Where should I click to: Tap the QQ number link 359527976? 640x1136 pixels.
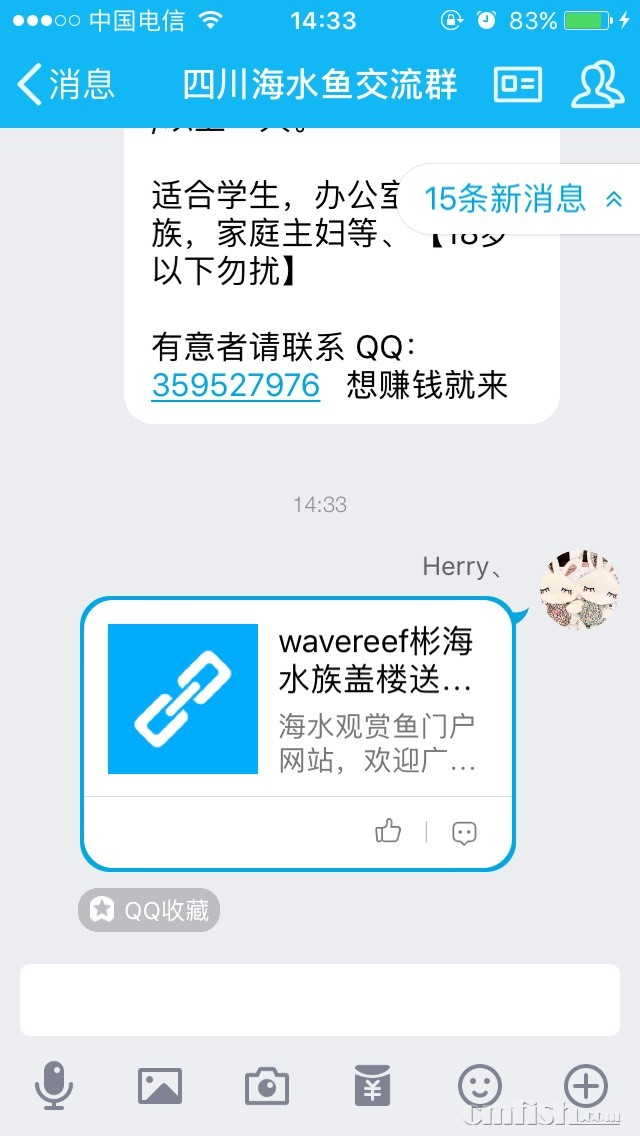tap(235, 385)
